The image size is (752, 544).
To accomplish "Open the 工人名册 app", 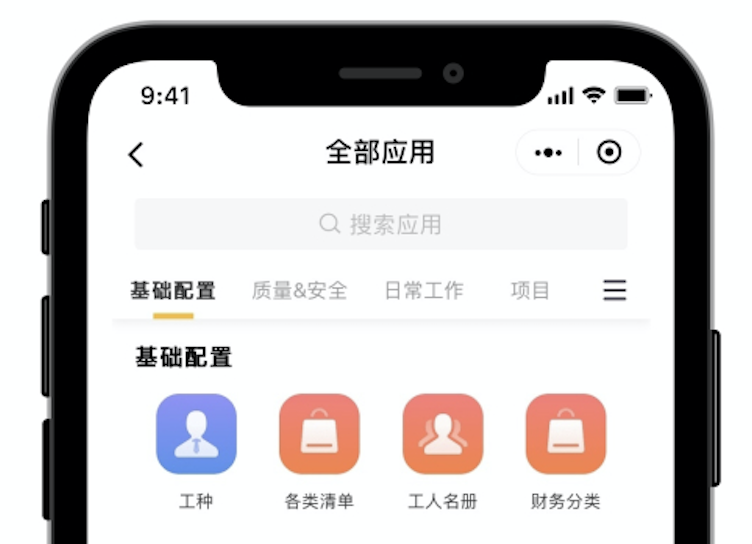I will (442, 434).
